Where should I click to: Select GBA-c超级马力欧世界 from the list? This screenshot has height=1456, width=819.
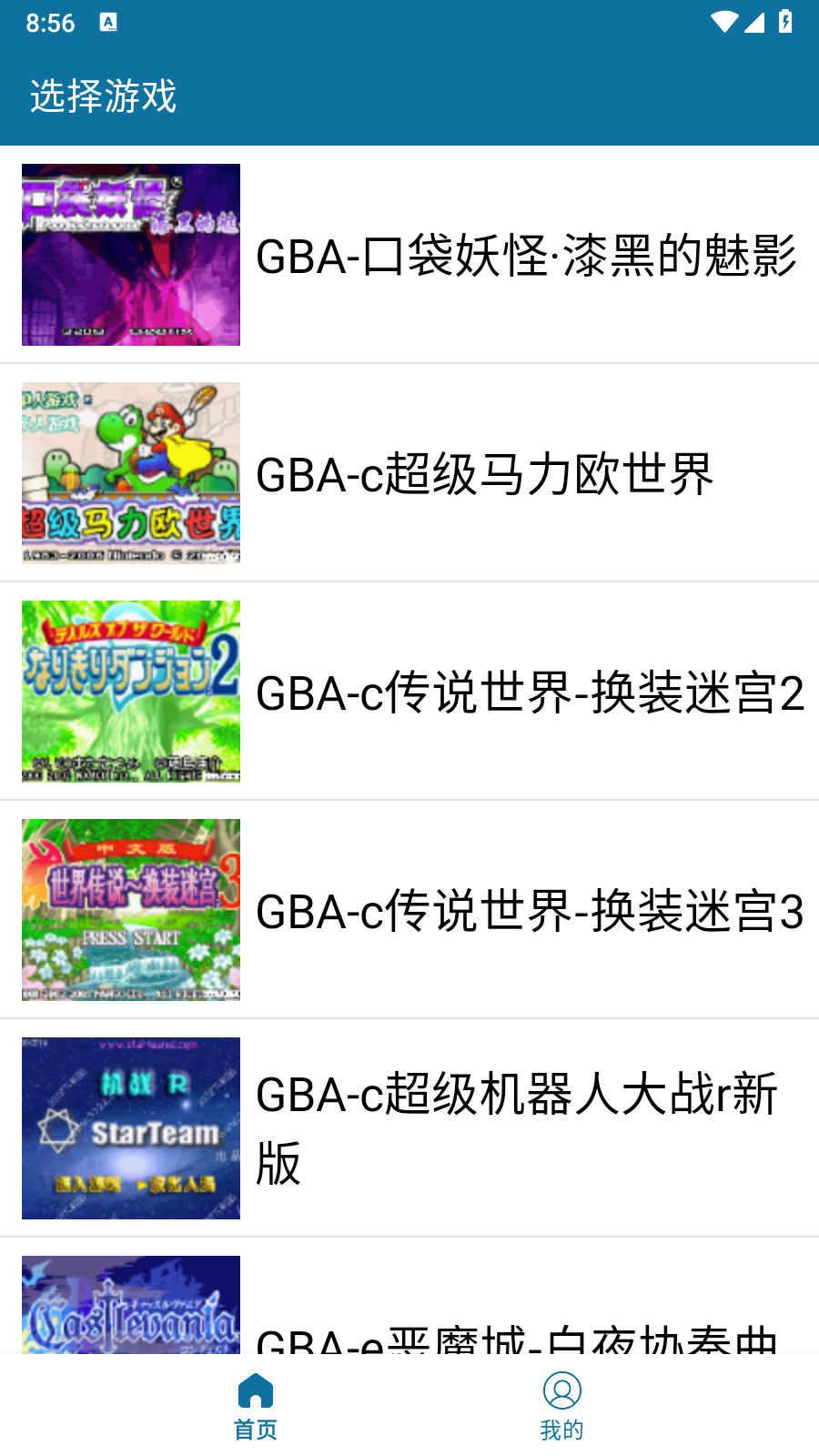coord(409,473)
